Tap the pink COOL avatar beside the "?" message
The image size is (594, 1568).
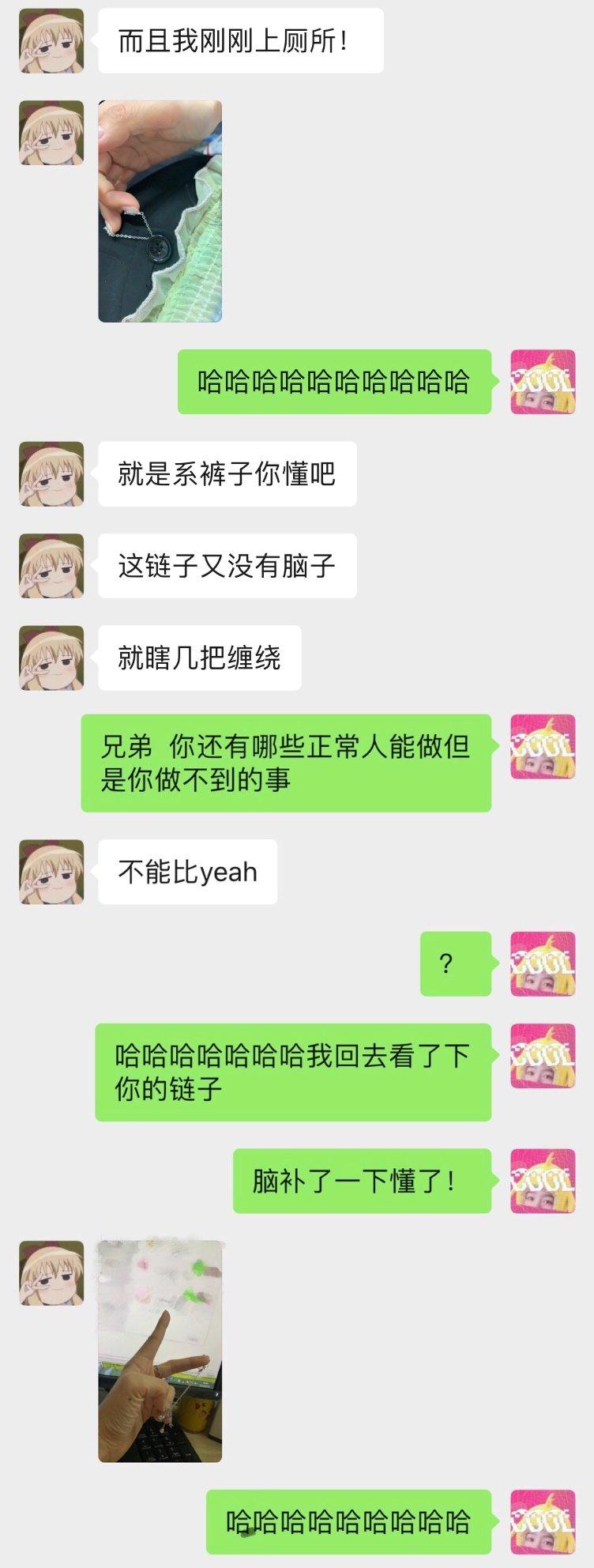542,963
